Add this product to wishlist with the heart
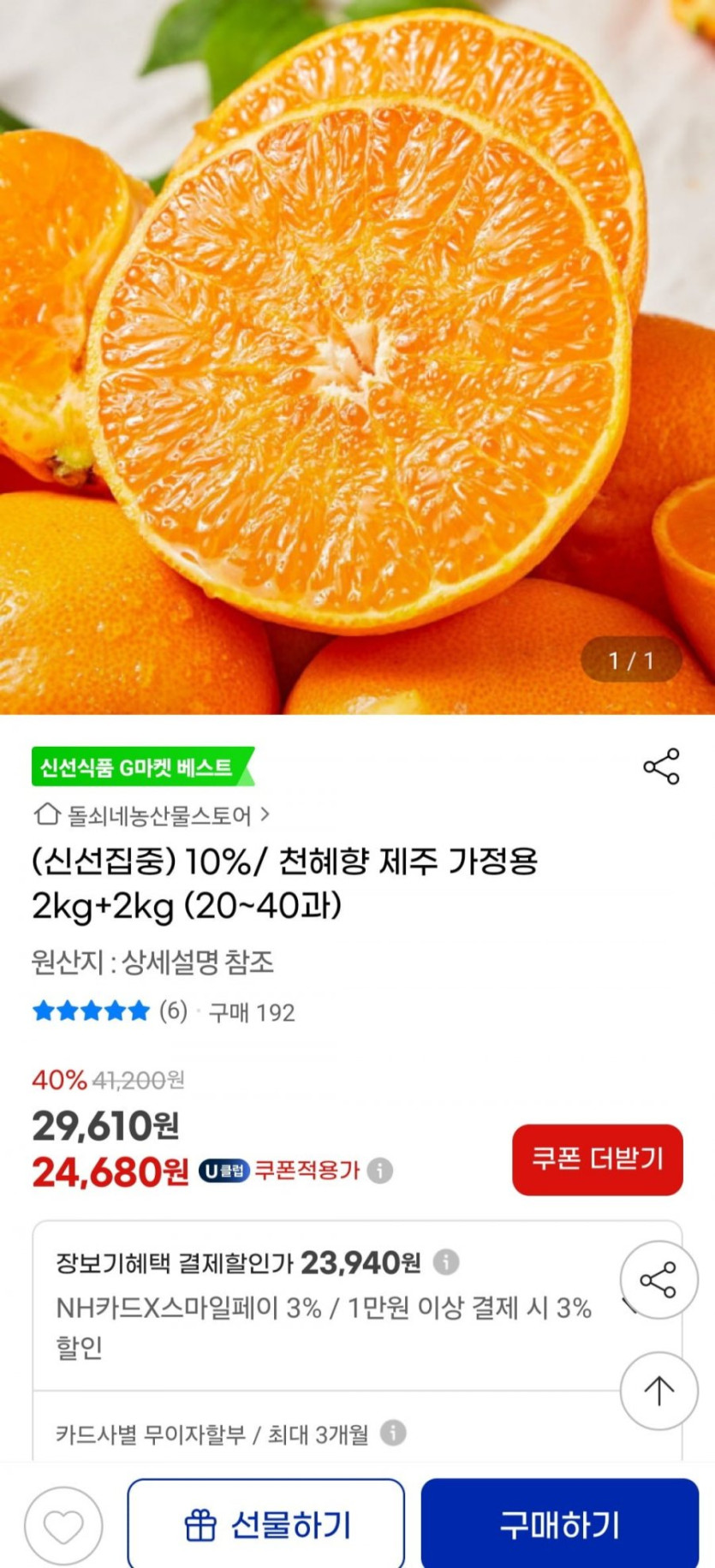The height and width of the screenshot is (1568, 715). tap(63, 1526)
